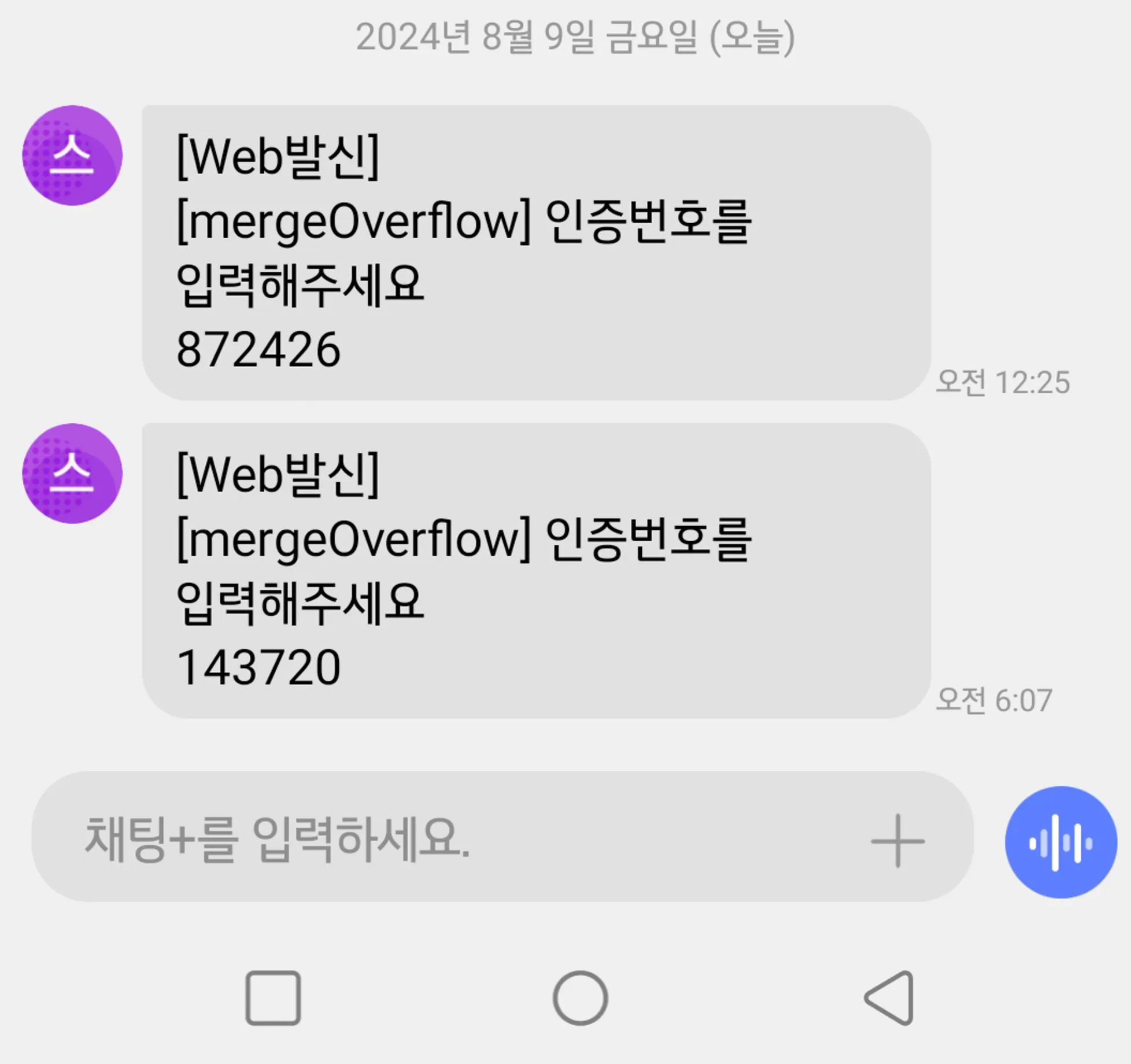Open sender avatar beside code 143720

[x=72, y=473]
